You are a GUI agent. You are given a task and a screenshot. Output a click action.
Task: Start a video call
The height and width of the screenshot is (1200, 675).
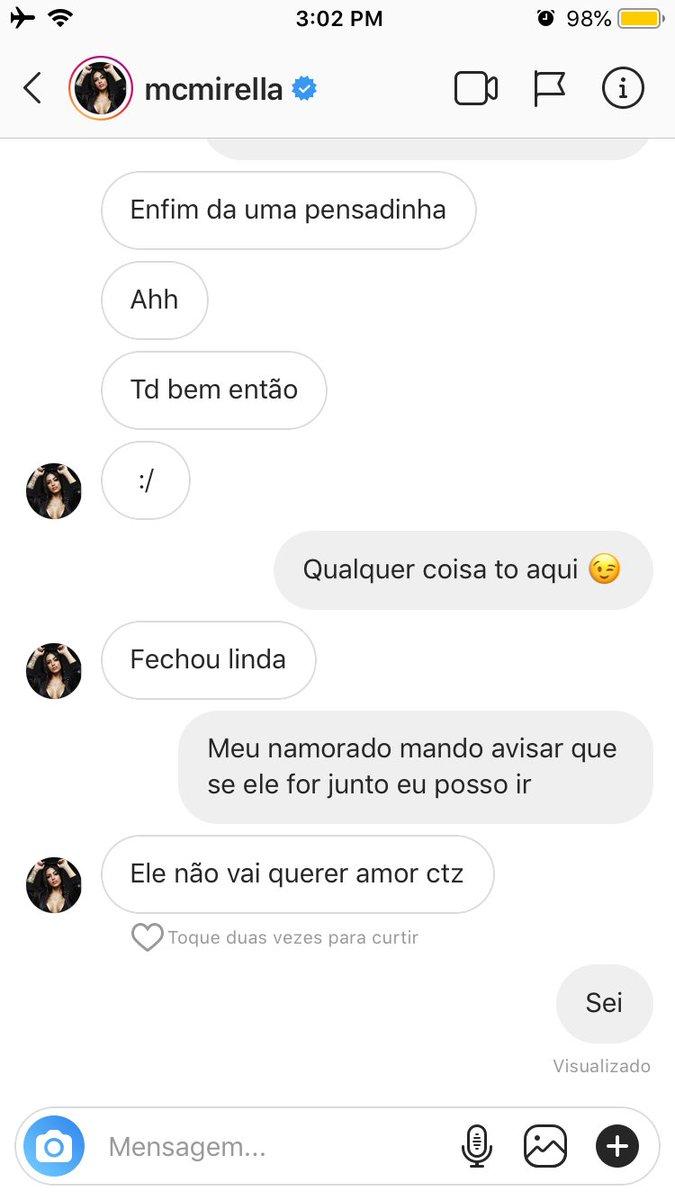476,89
